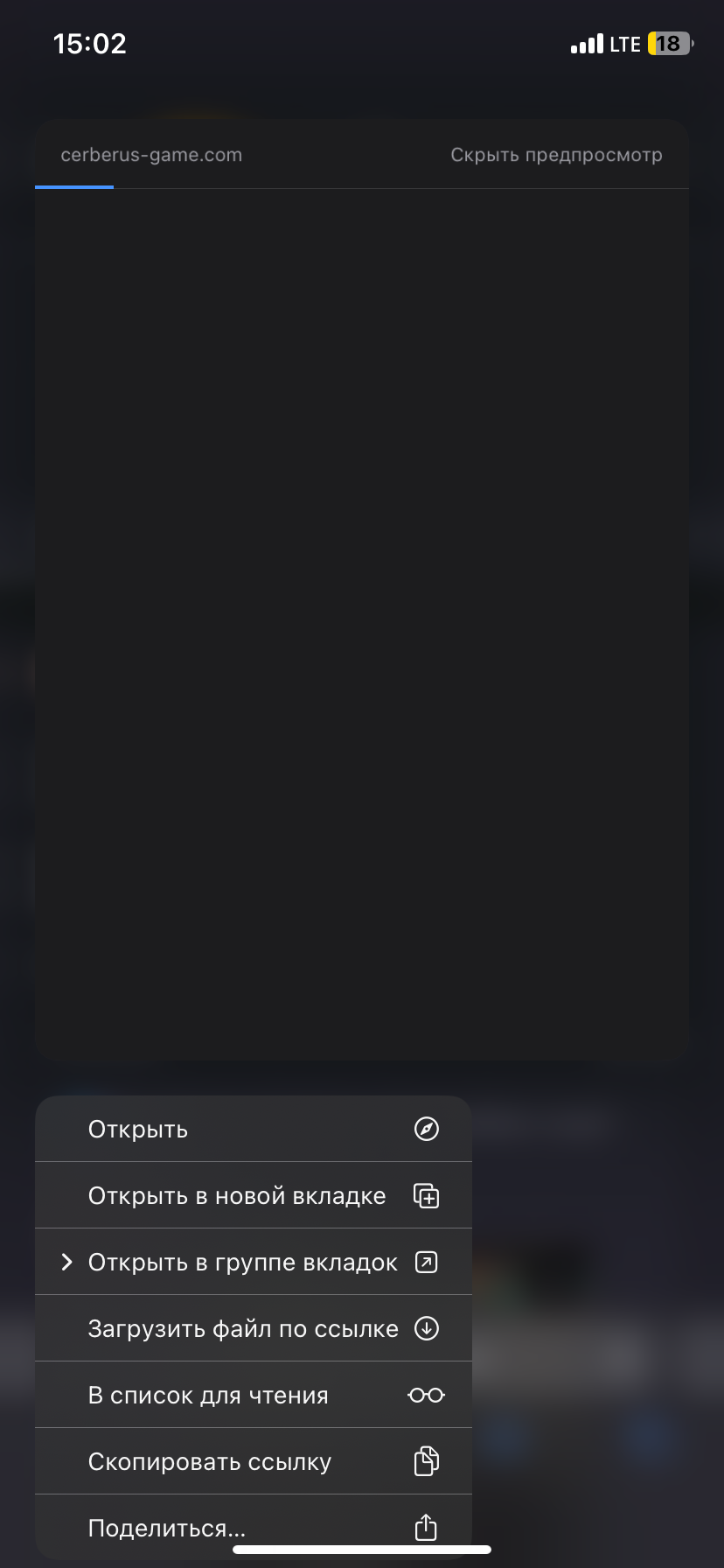Tap Загрузить файл по ссылке
Viewport: 724px width, 1568px height.
click(x=254, y=1328)
